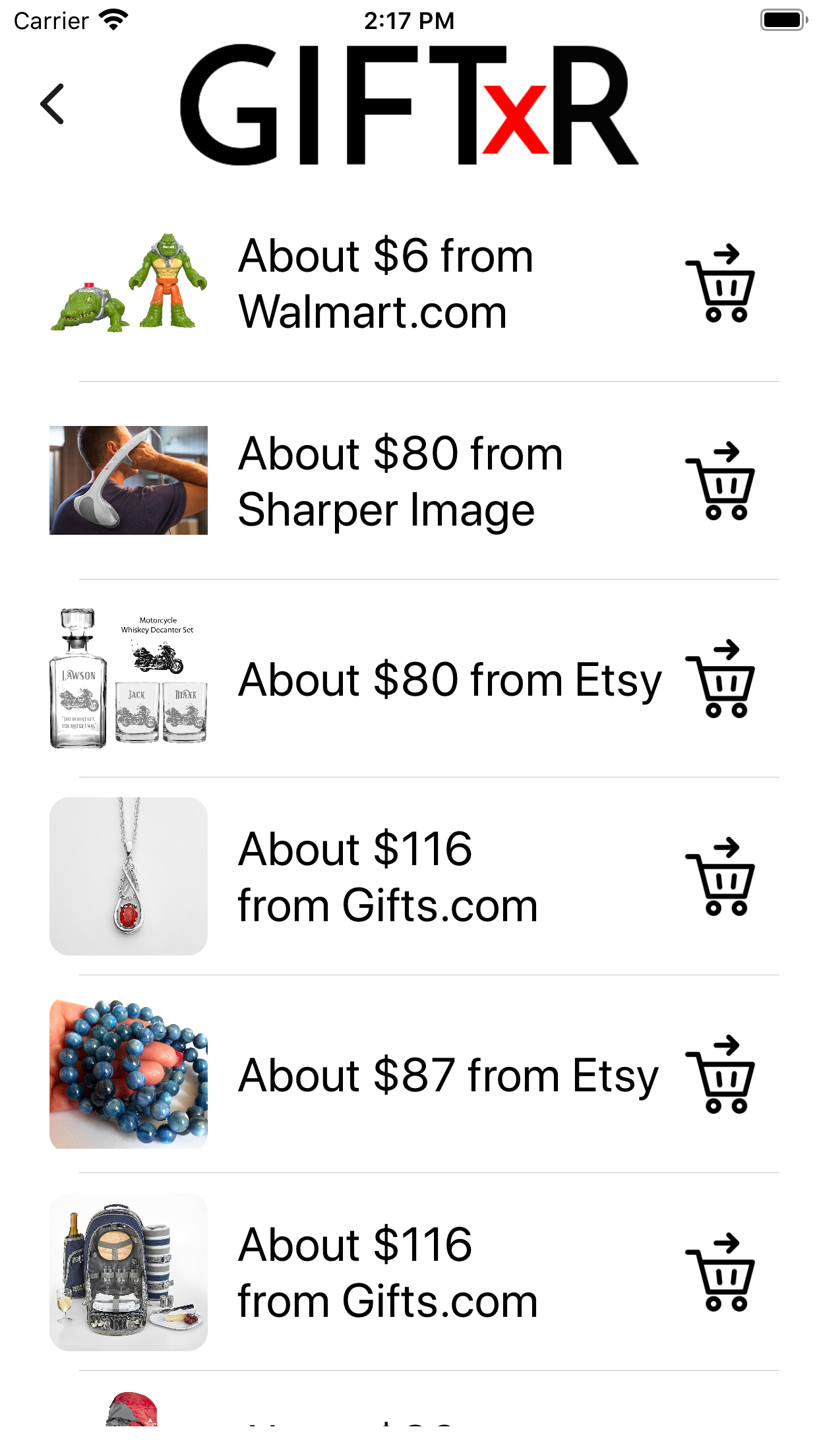Tap the neck massager product photo
Viewport: 819px width, 1456px height.
129,480
